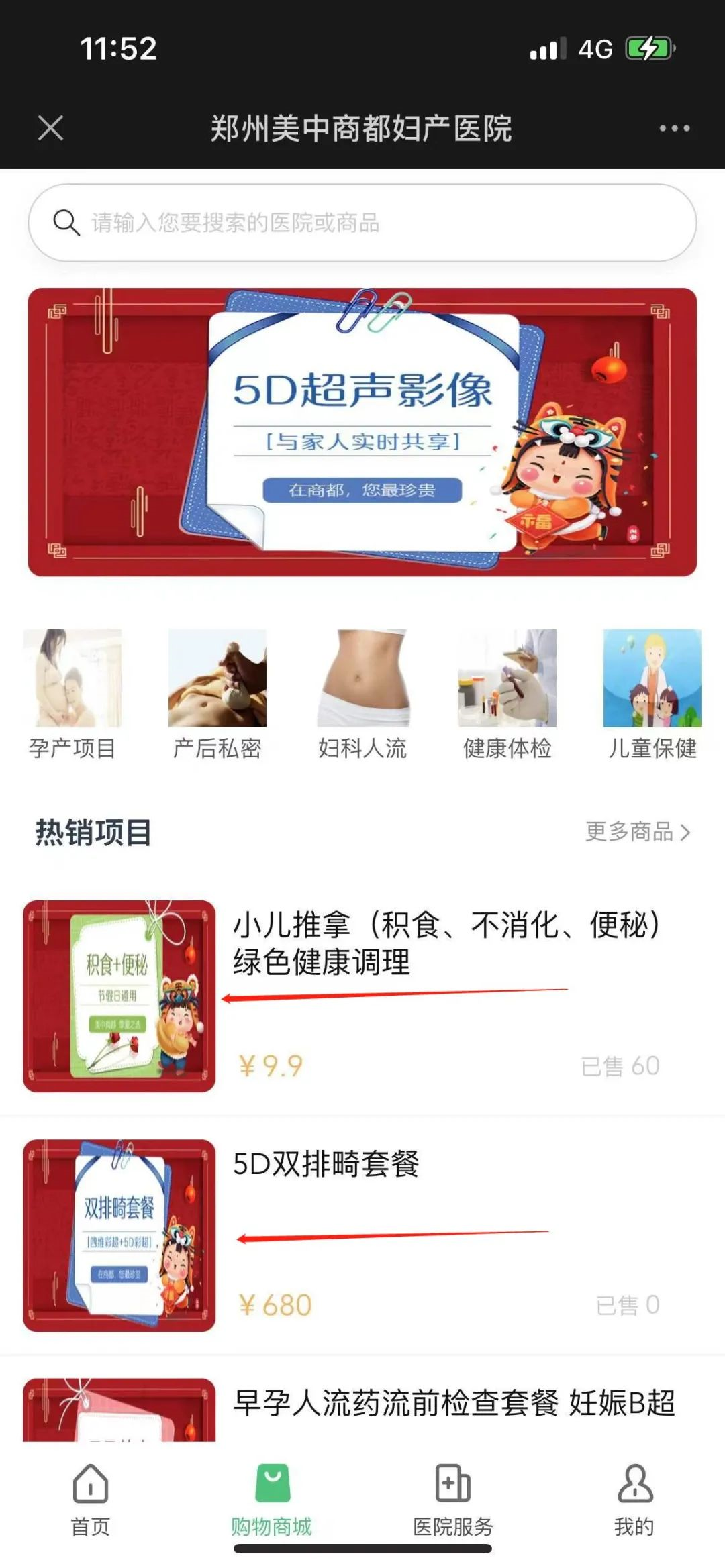
Task: Go to the 儿童保健 category
Action: point(652,695)
